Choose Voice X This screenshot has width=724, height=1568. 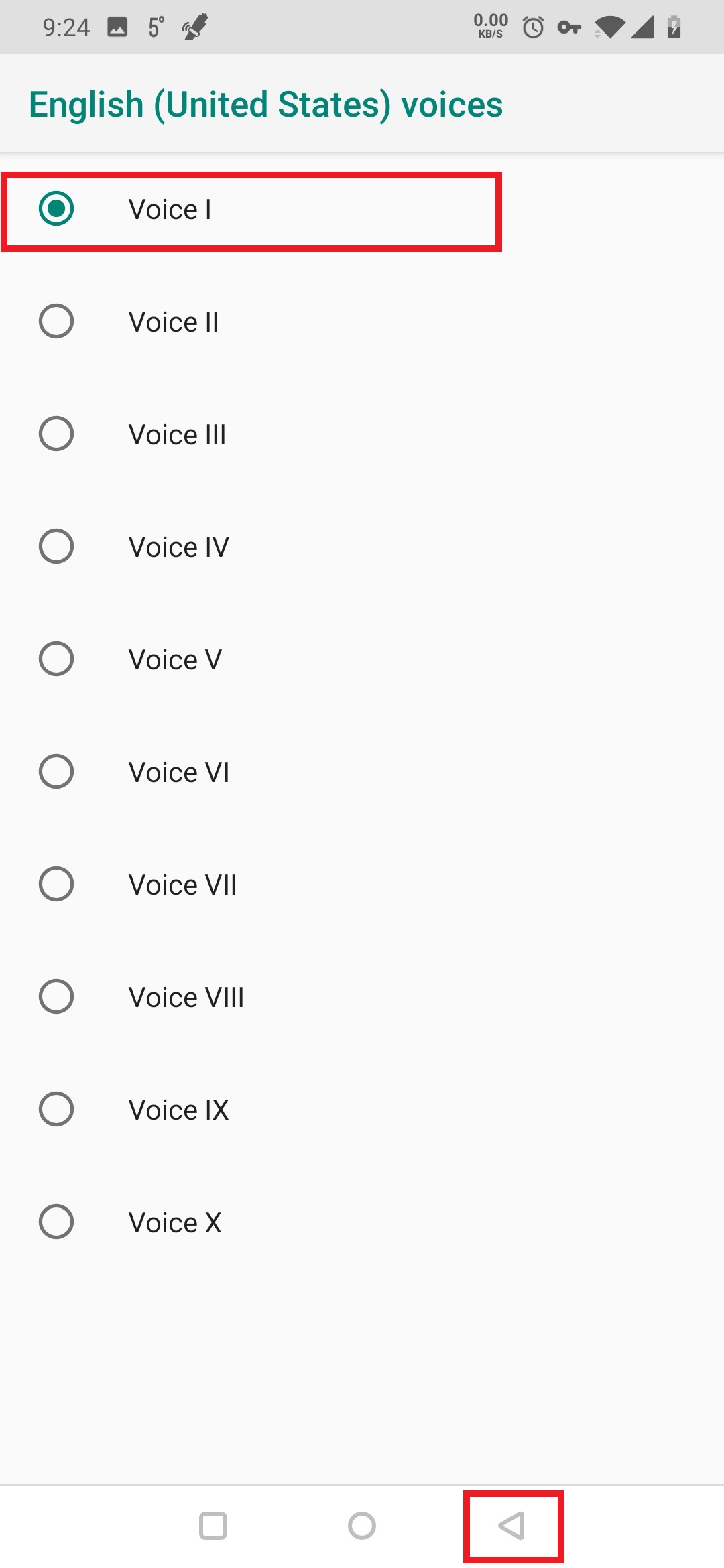pos(56,1222)
